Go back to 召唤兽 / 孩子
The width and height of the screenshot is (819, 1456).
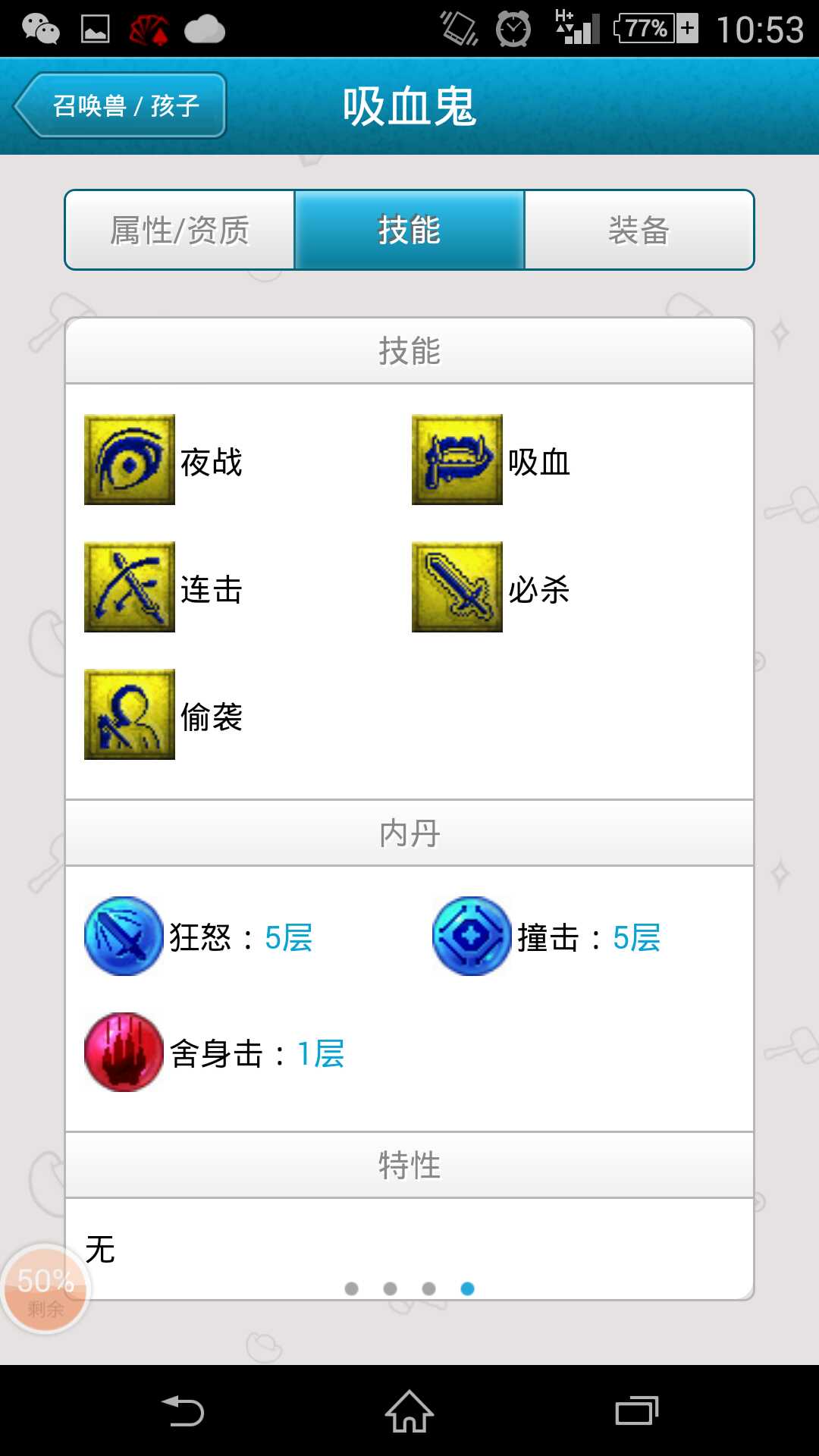point(121,105)
